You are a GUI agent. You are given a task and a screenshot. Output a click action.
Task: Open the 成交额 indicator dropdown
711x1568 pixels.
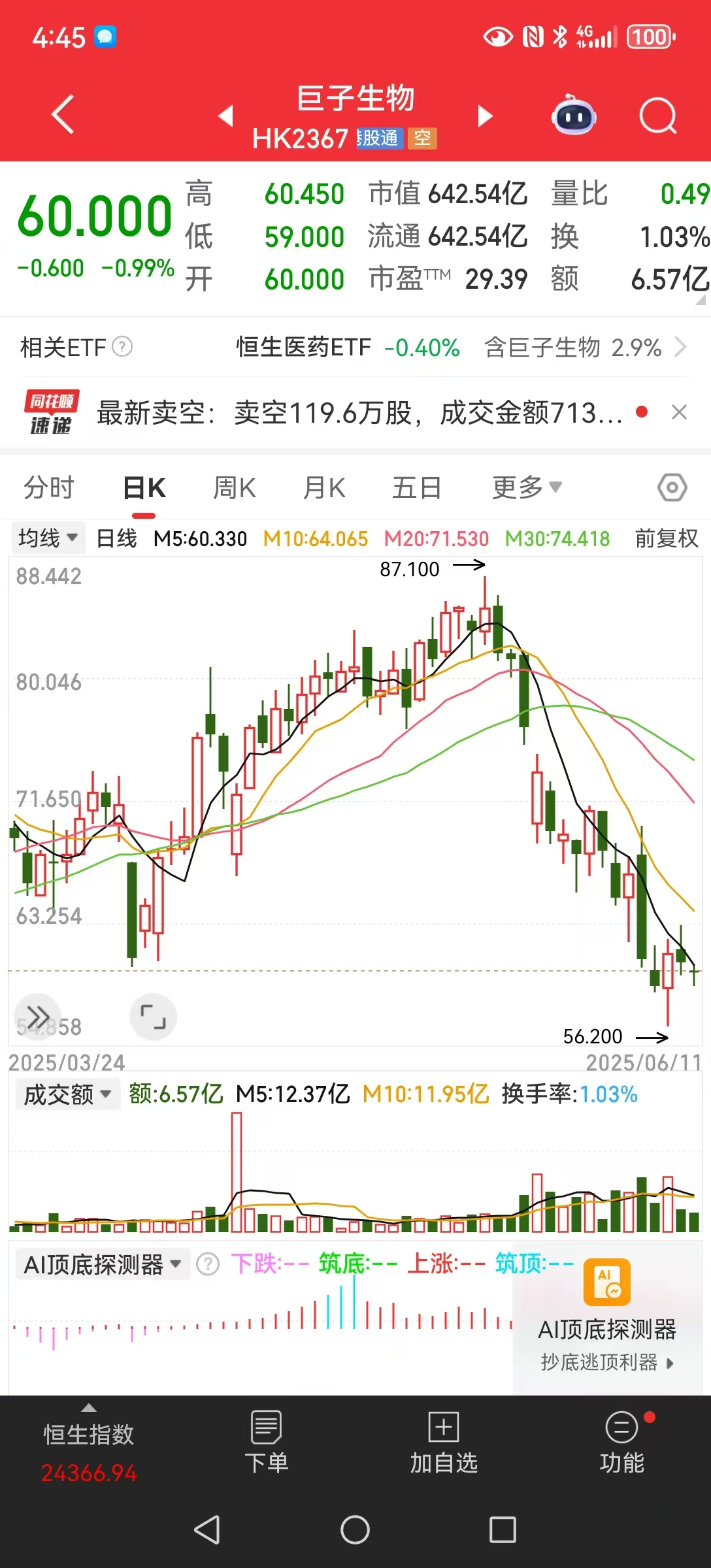click(x=67, y=1094)
